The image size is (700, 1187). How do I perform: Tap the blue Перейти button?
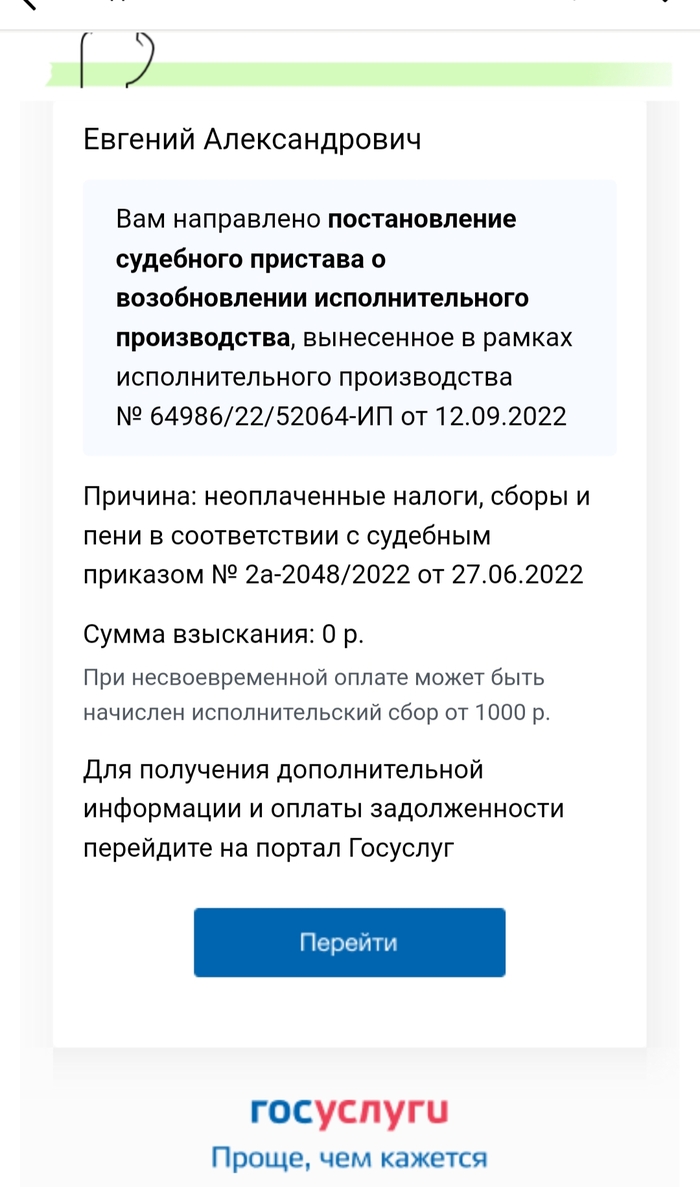tap(349, 942)
